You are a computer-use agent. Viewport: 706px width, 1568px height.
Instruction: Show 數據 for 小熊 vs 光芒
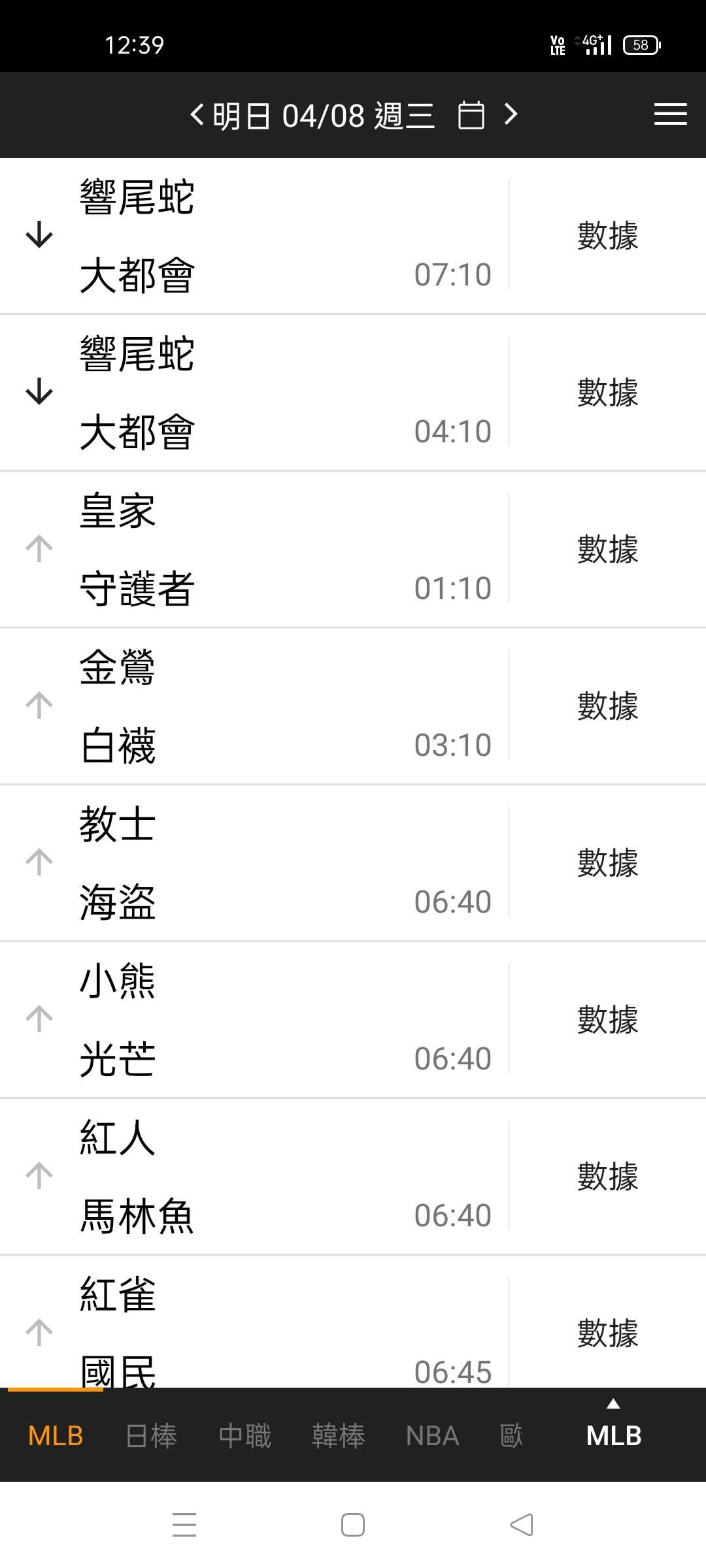click(x=607, y=1020)
